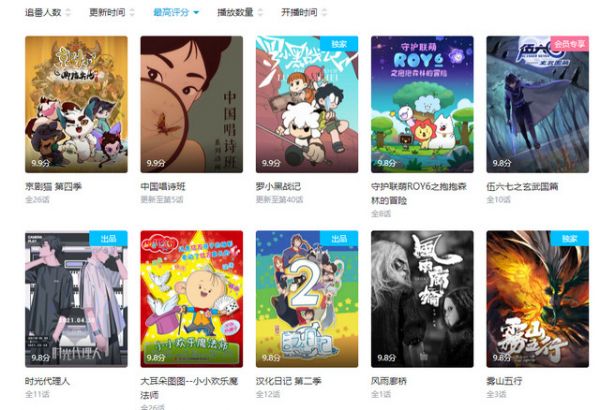
Task: Open 时光代理人
Action: pyautogui.click(x=76, y=299)
